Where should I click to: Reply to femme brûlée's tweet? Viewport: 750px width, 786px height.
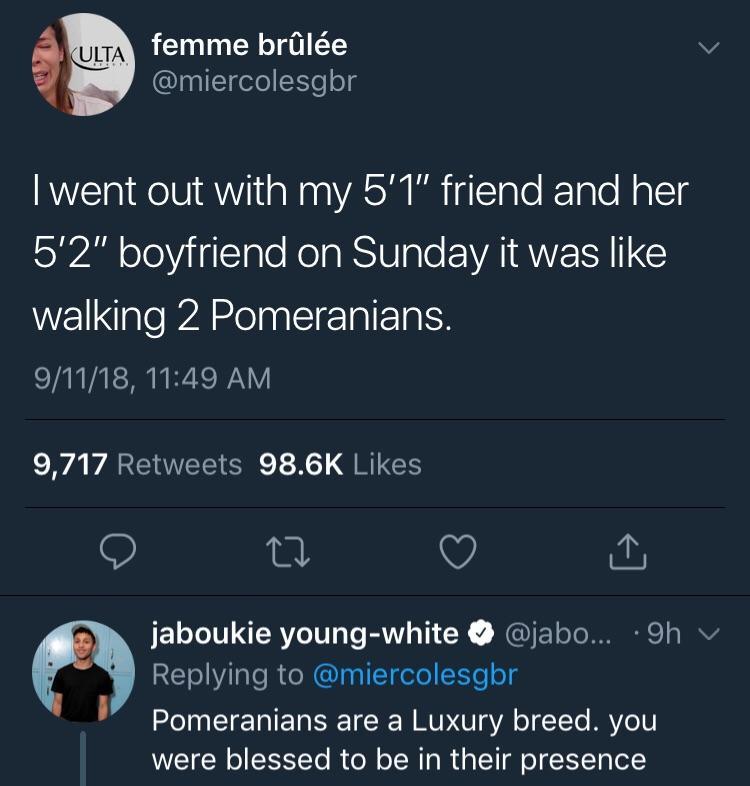pyautogui.click(x=118, y=552)
